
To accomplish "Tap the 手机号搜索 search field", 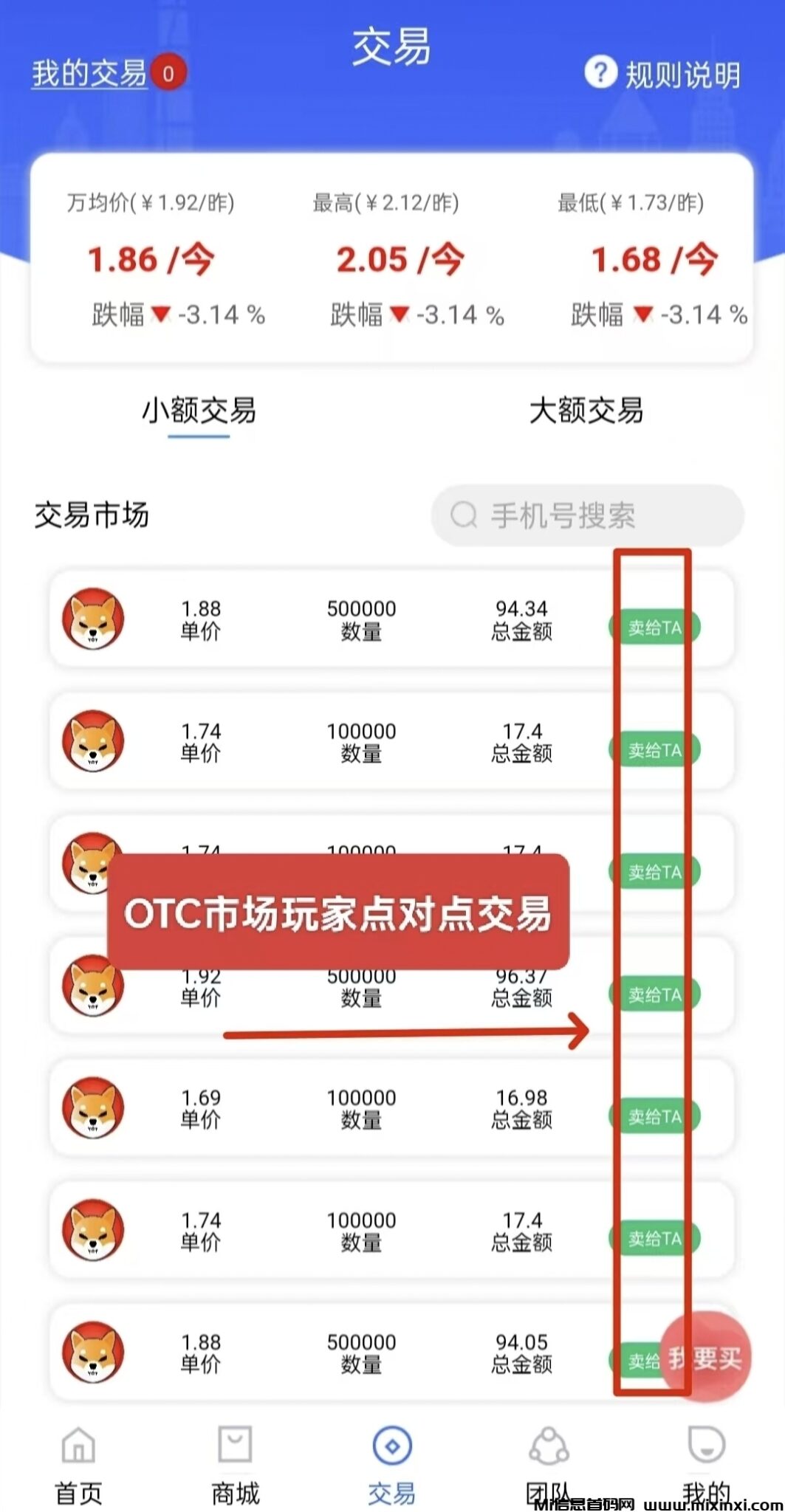I will point(587,515).
